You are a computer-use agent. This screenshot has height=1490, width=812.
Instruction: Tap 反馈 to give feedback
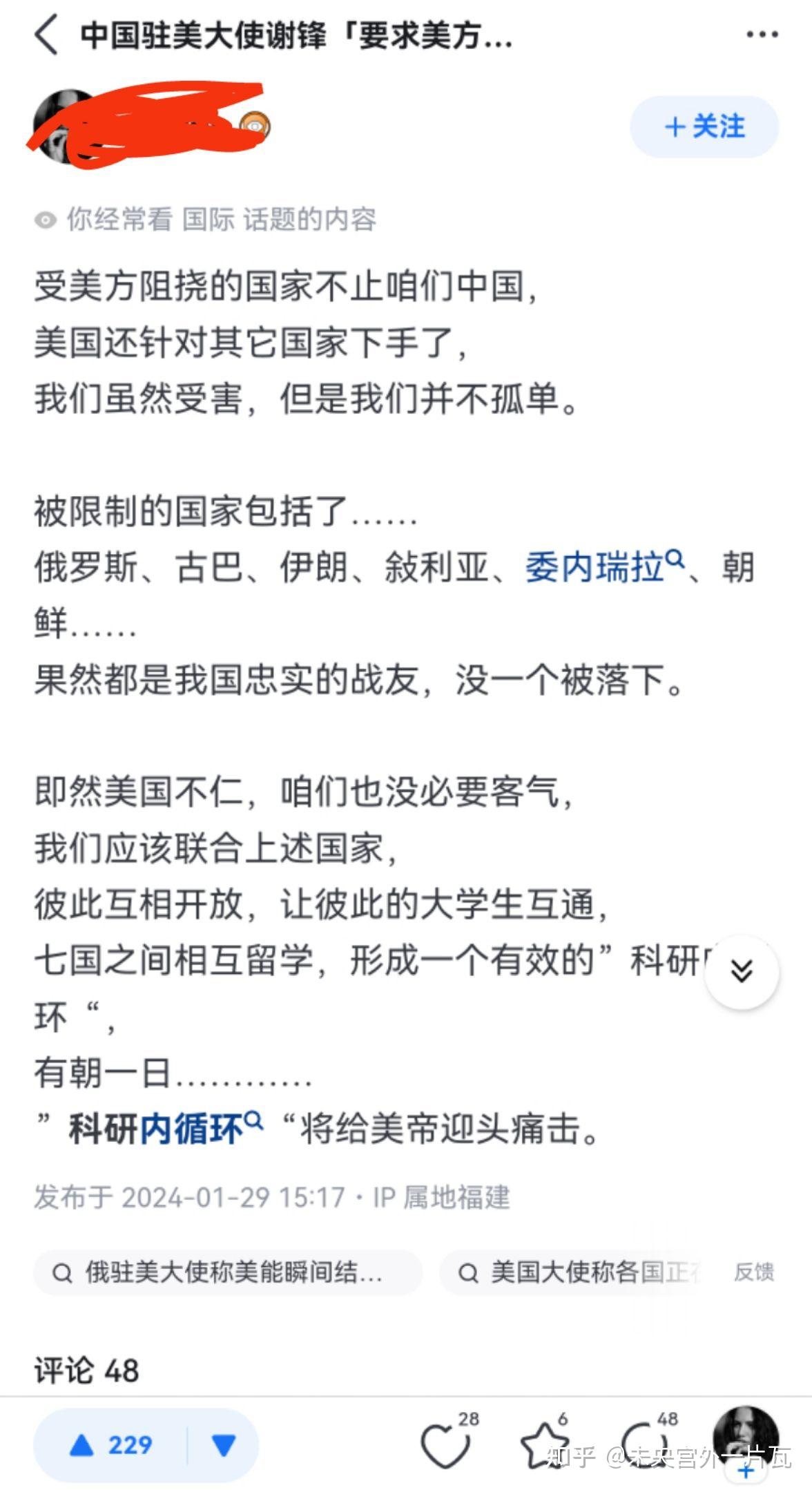754,1272
